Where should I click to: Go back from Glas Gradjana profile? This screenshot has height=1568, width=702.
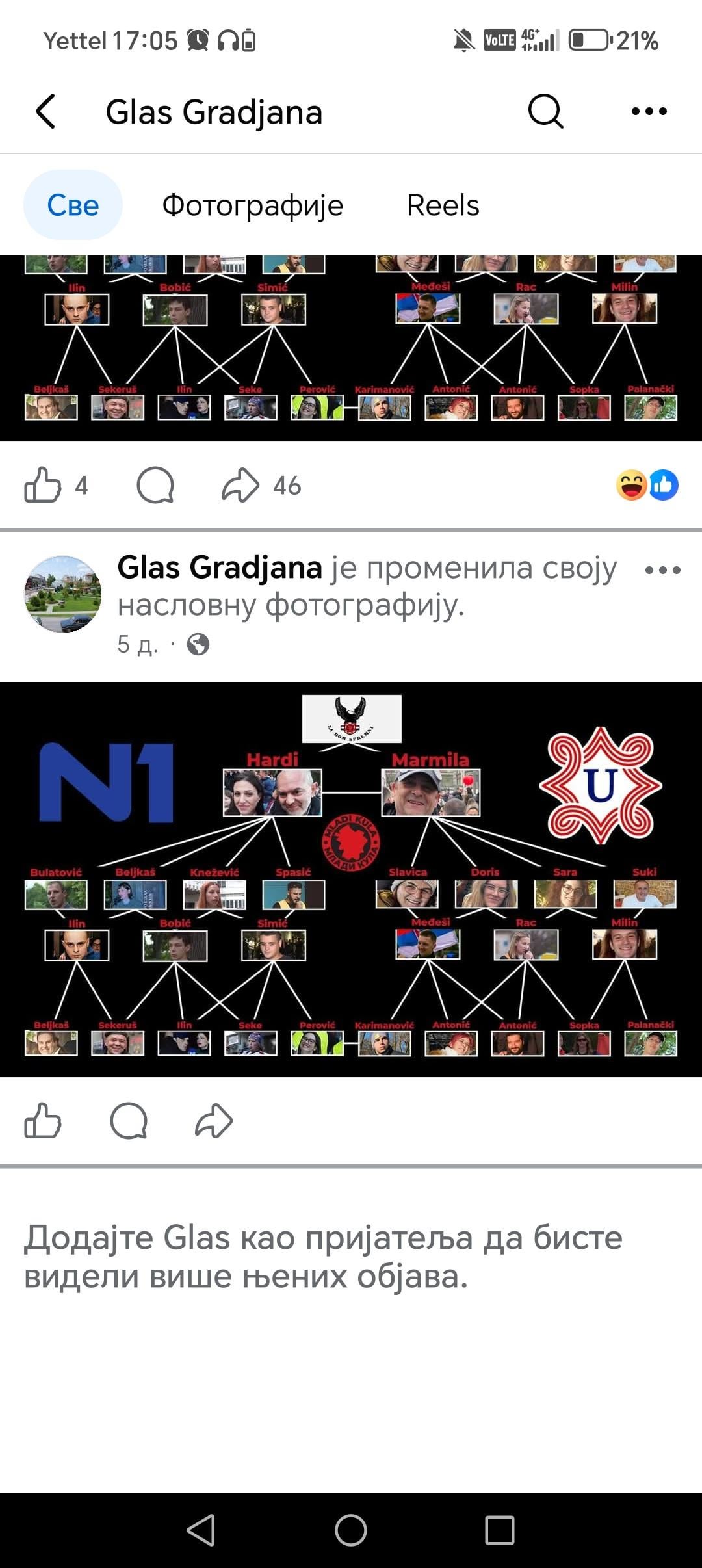[45, 111]
